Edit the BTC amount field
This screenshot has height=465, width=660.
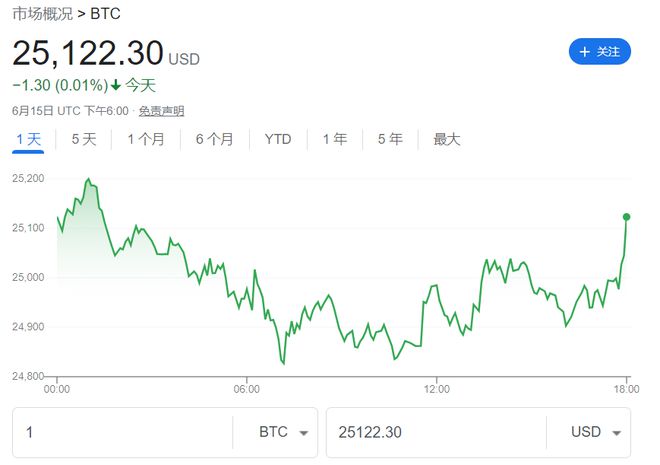[x=120, y=432]
